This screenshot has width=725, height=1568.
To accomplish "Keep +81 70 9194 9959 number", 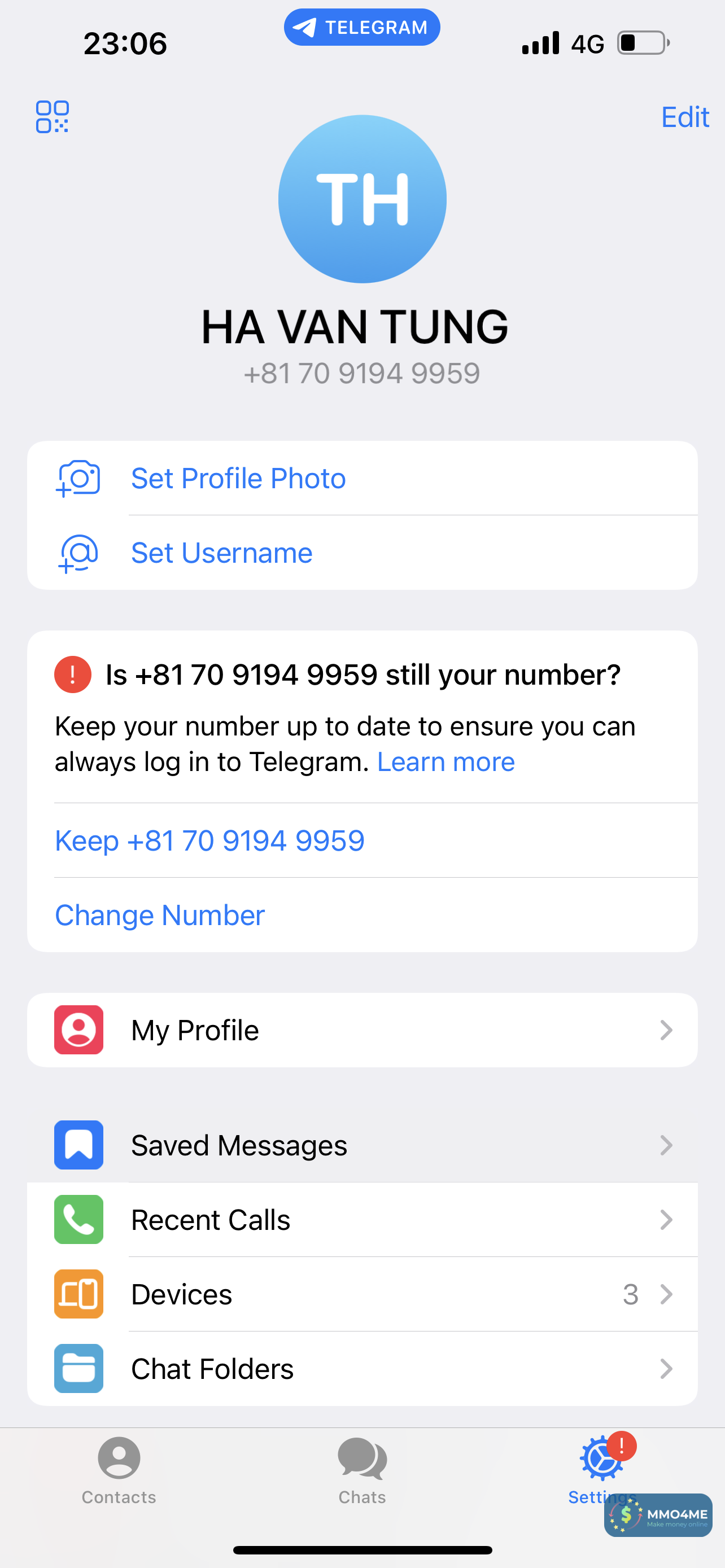I will point(209,840).
